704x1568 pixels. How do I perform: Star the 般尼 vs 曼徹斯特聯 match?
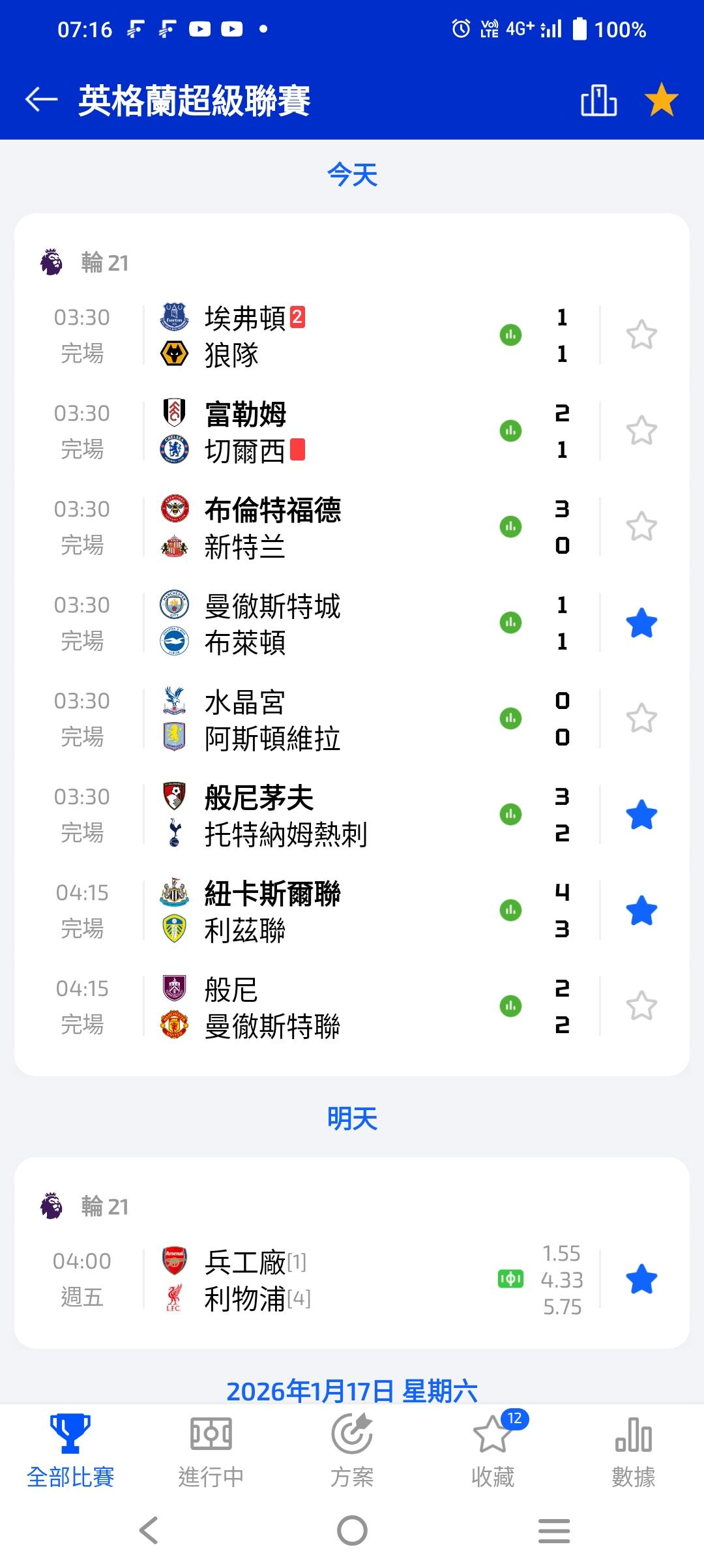[x=641, y=1006]
